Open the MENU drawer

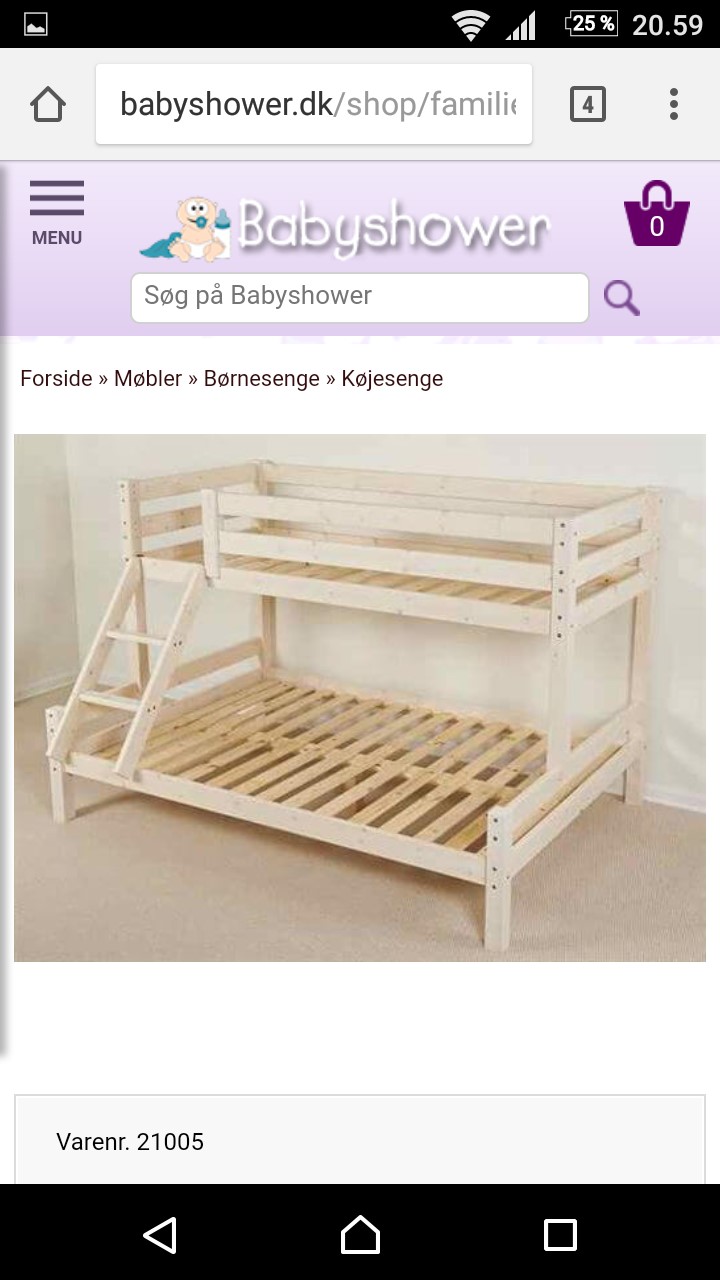(x=57, y=212)
